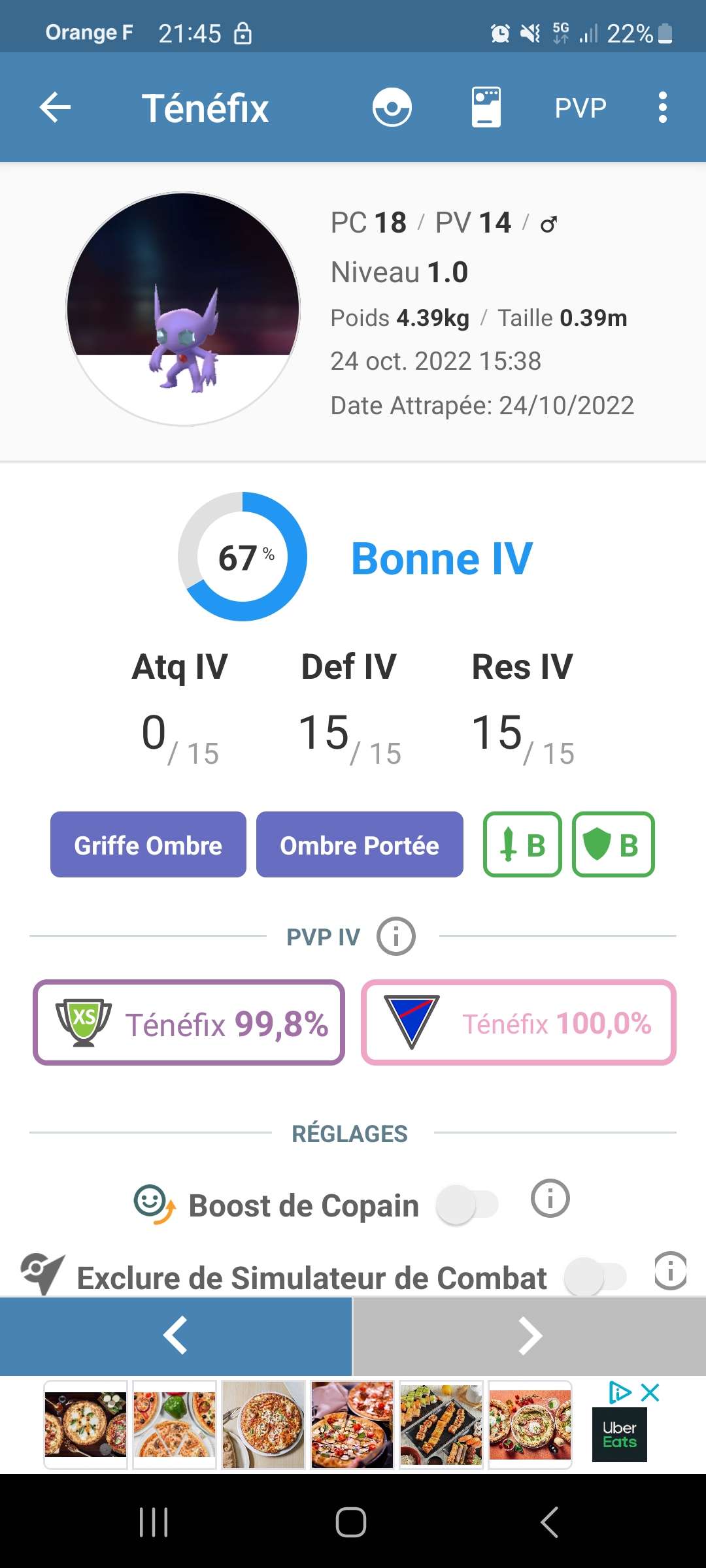
Task: Tap the Pokéball icon in the toolbar
Action: (x=392, y=108)
